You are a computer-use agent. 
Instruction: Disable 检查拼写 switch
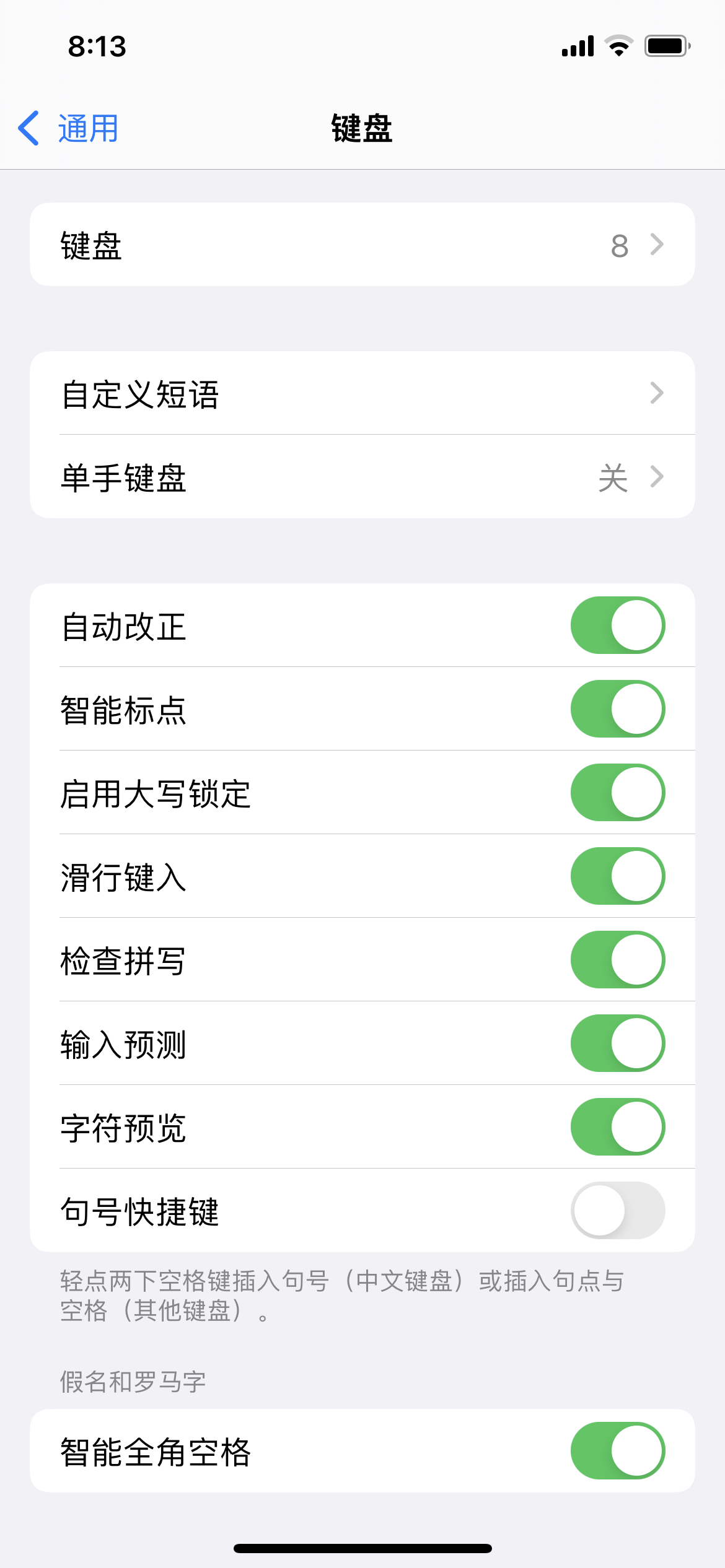tap(617, 960)
